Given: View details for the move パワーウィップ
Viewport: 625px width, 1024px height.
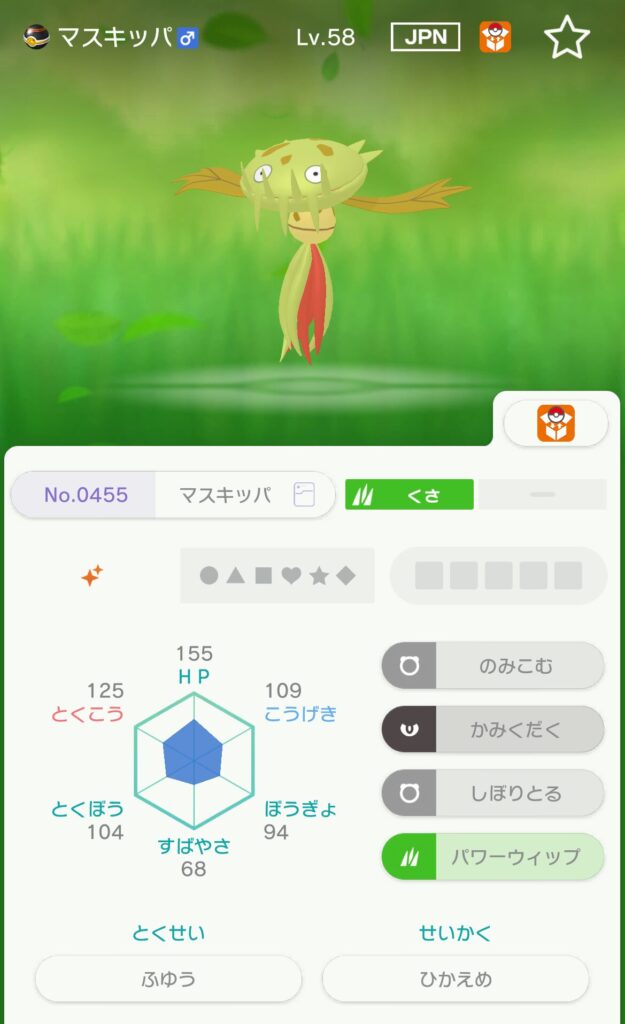Looking at the screenshot, I should click(x=493, y=857).
